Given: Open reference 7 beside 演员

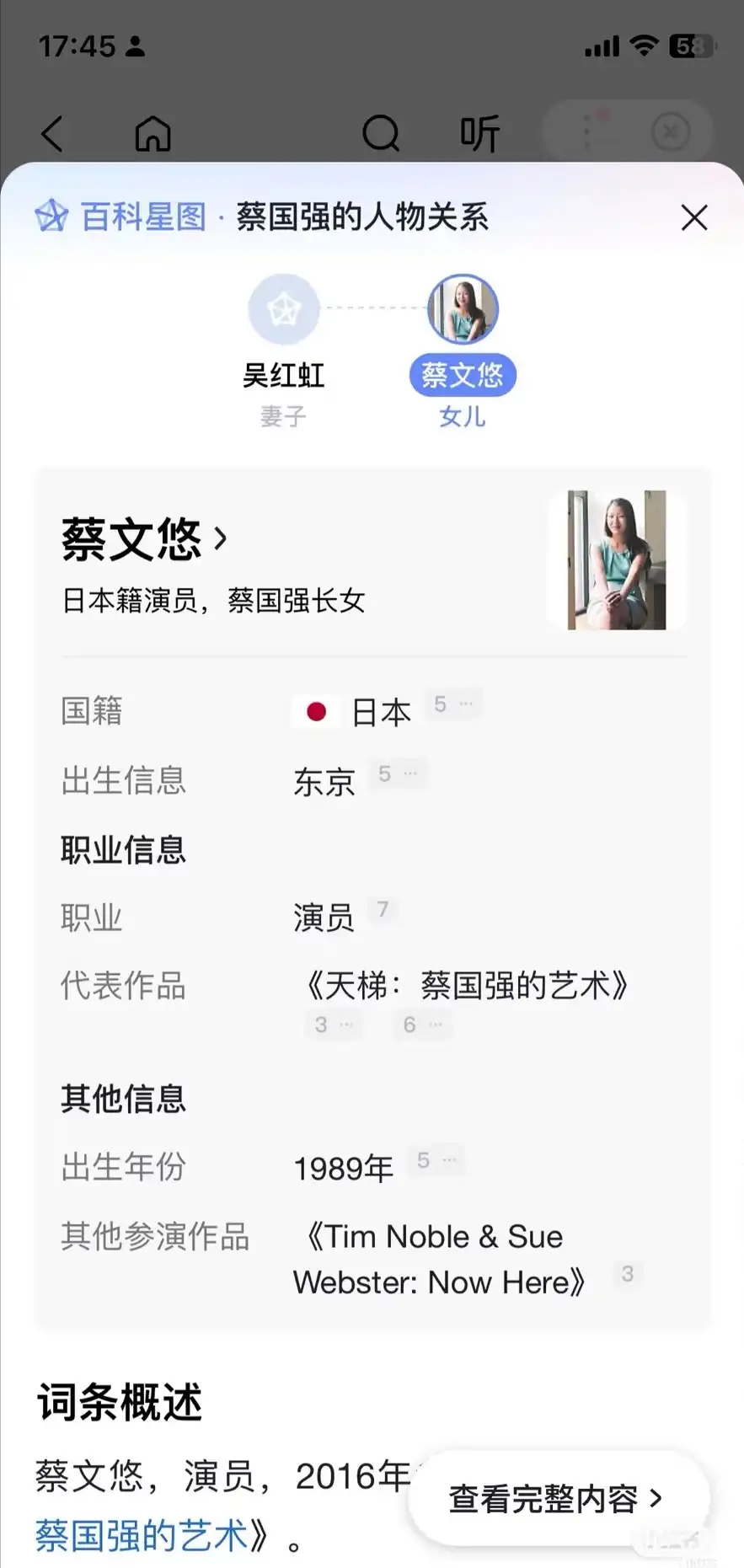Looking at the screenshot, I should click(383, 910).
